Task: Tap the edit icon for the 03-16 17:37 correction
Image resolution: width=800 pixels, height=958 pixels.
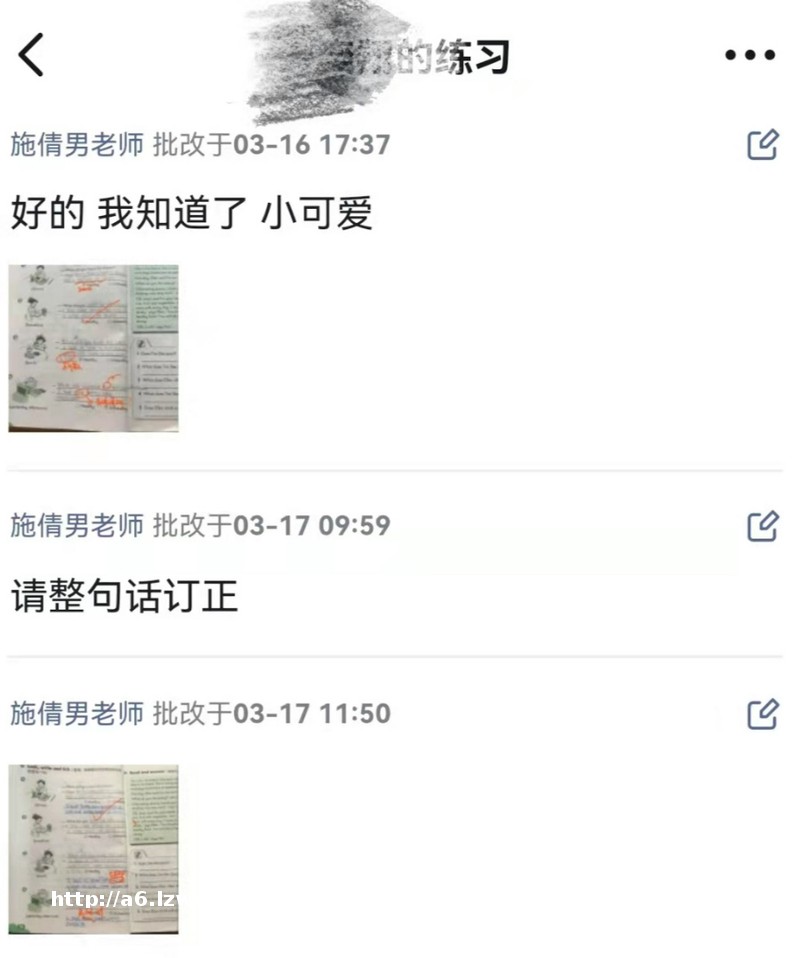Action: click(x=762, y=145)
